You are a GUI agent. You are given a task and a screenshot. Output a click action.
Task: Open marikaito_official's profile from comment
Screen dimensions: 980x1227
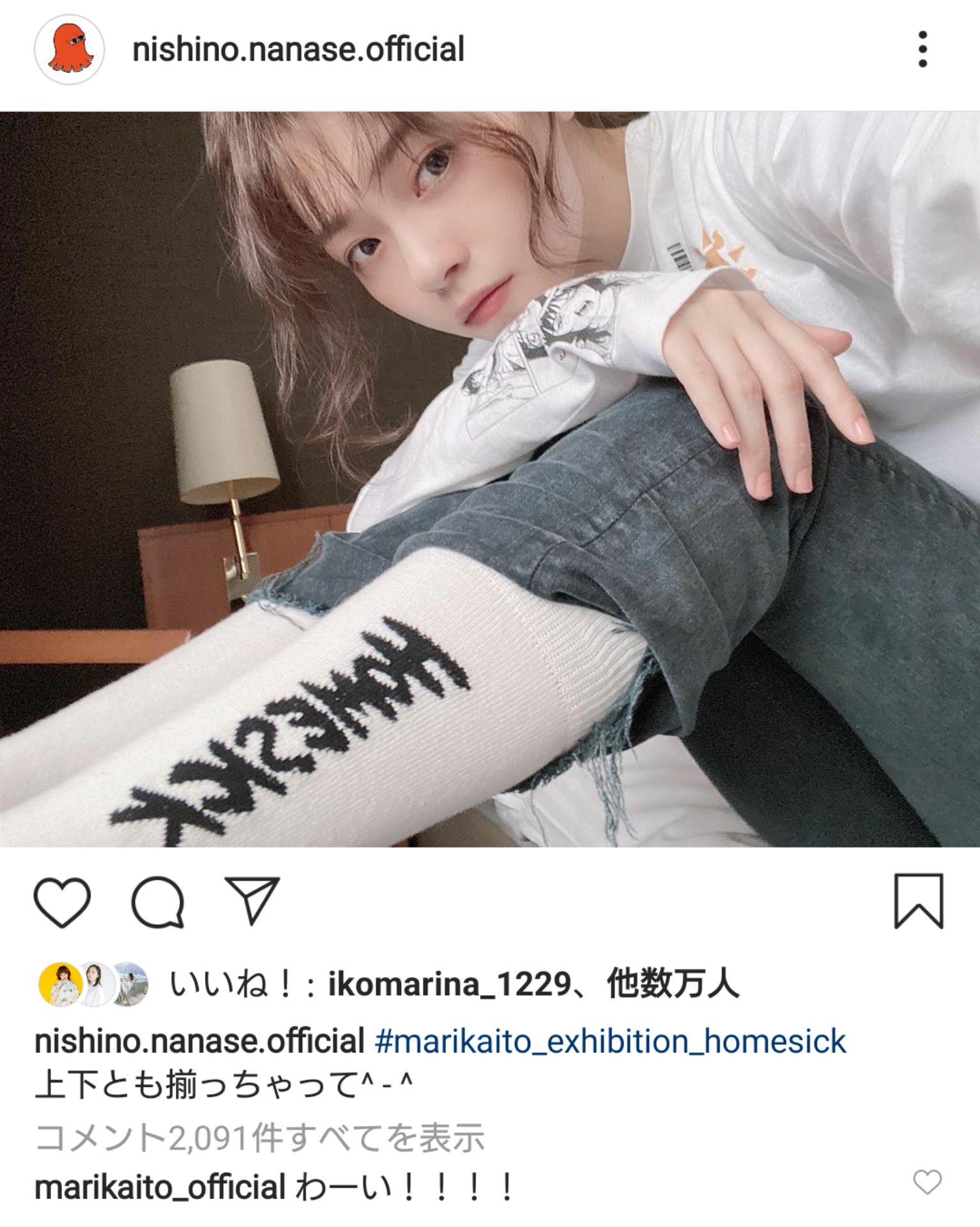pos(160,1188)
